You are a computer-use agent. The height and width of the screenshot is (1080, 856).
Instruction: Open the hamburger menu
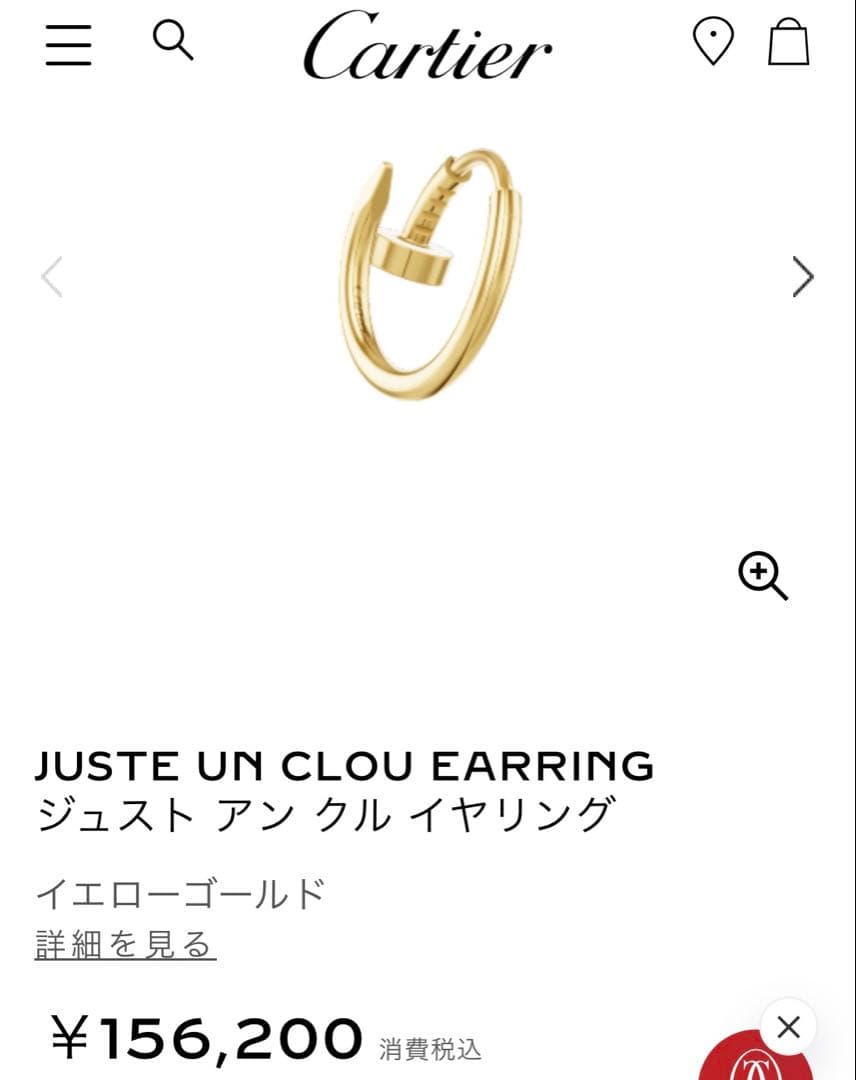coord(68,45)
